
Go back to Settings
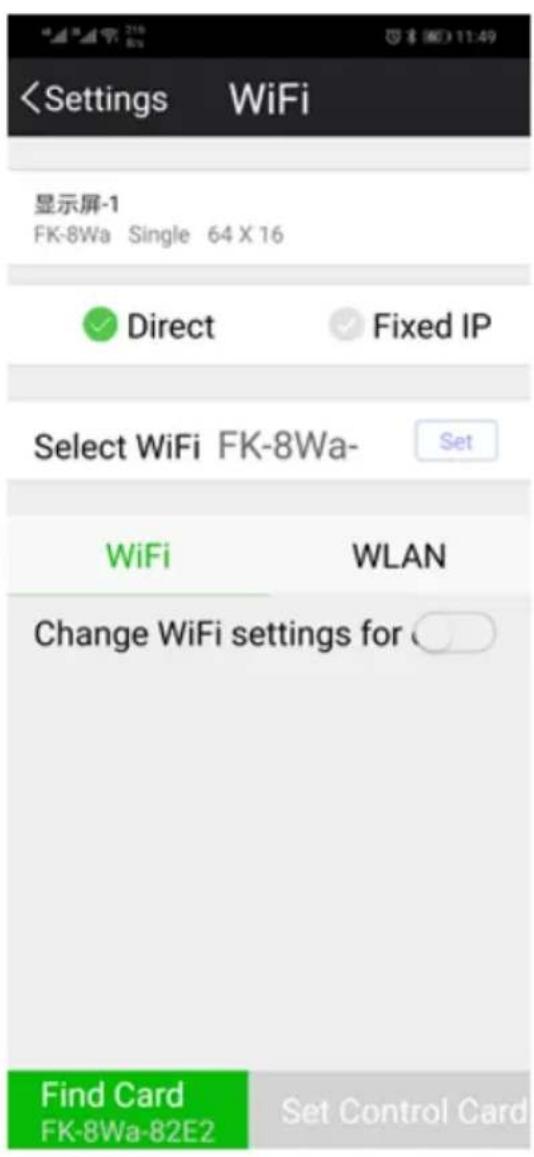pyautogui.click(x=94, y=98)
